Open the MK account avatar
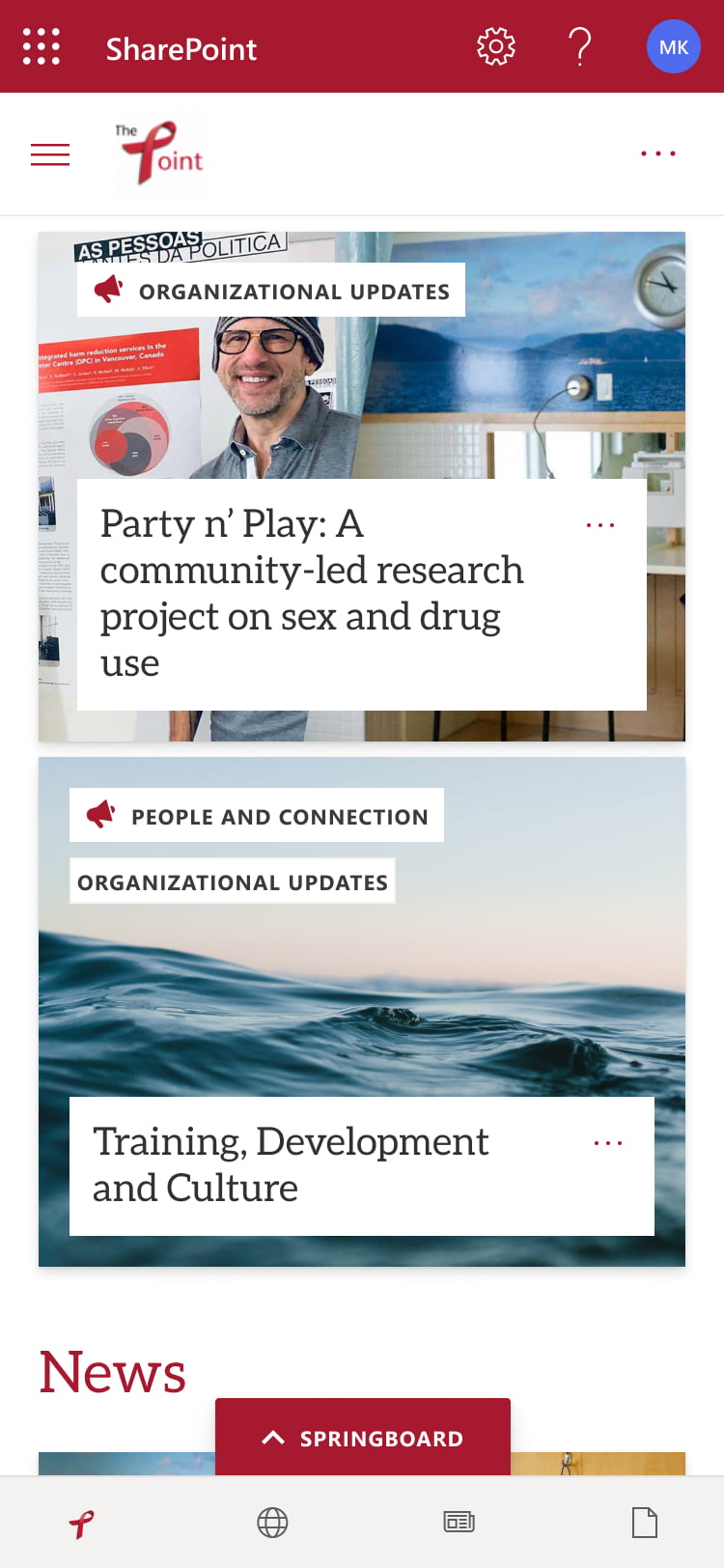724x1568 pixels. point(673,45)
